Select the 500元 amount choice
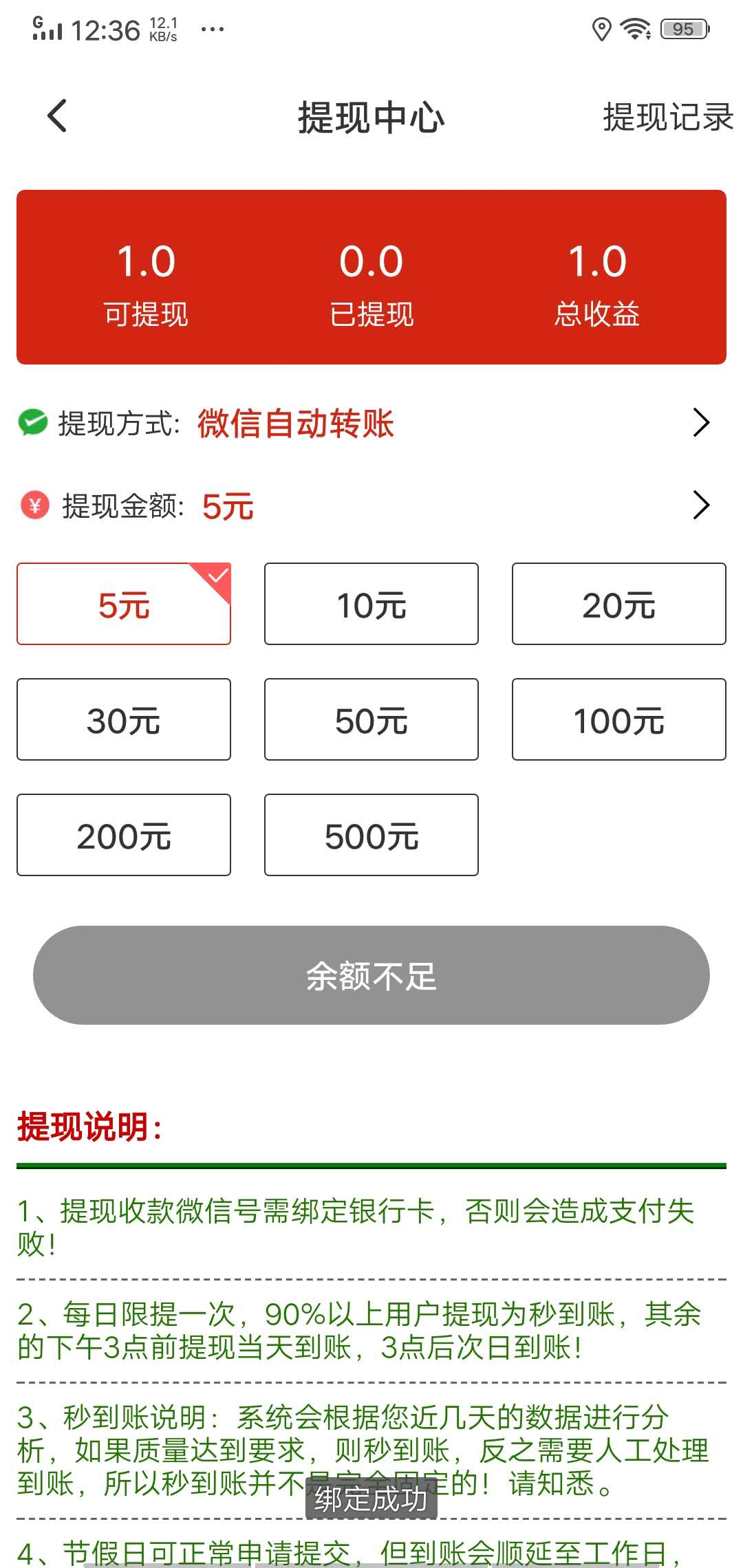743x1568 pixels. [x=371, y=835]
